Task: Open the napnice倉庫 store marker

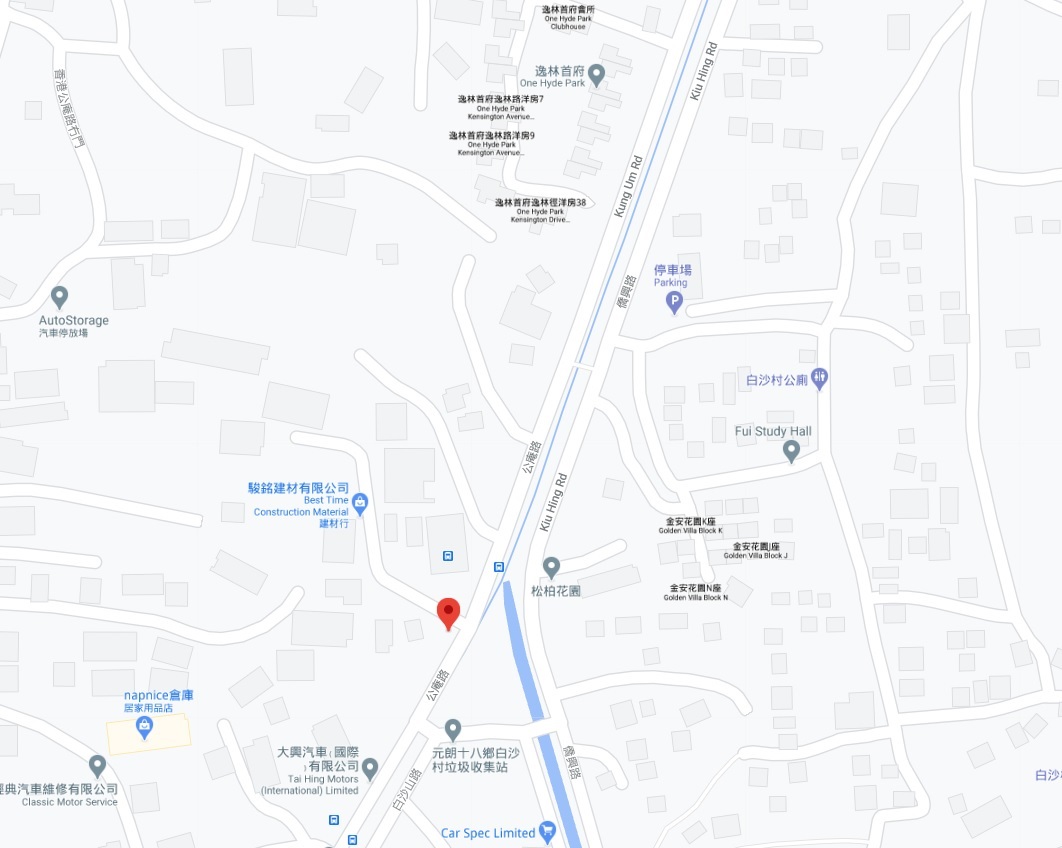Action: tap(145, 725)
